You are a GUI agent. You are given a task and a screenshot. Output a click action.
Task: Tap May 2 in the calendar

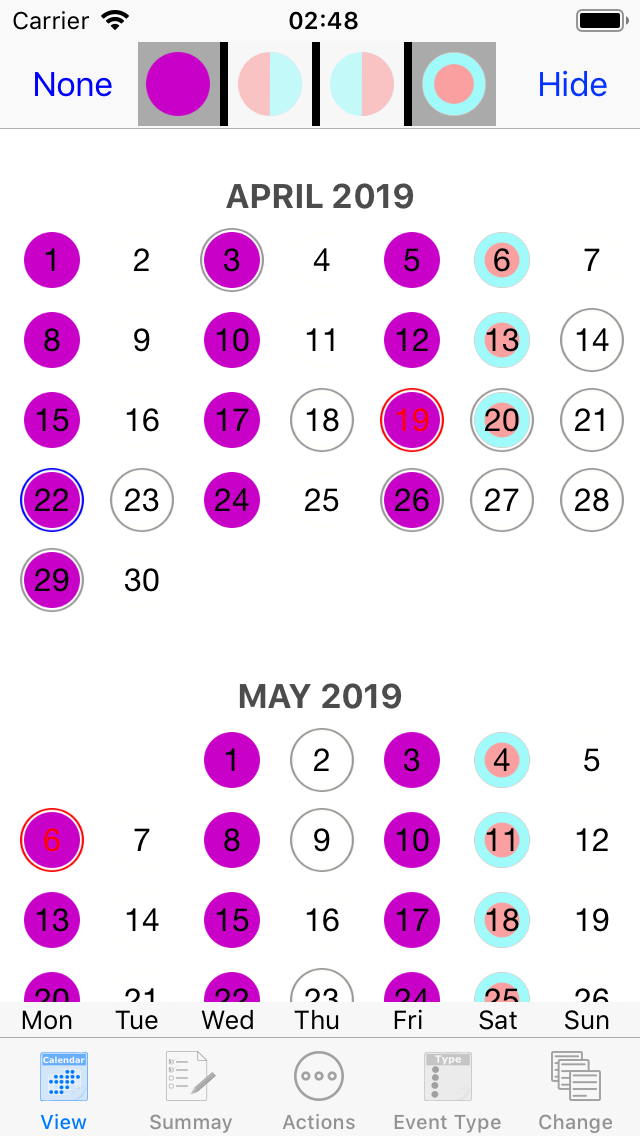pyautogui.click(x=322, y=760)
